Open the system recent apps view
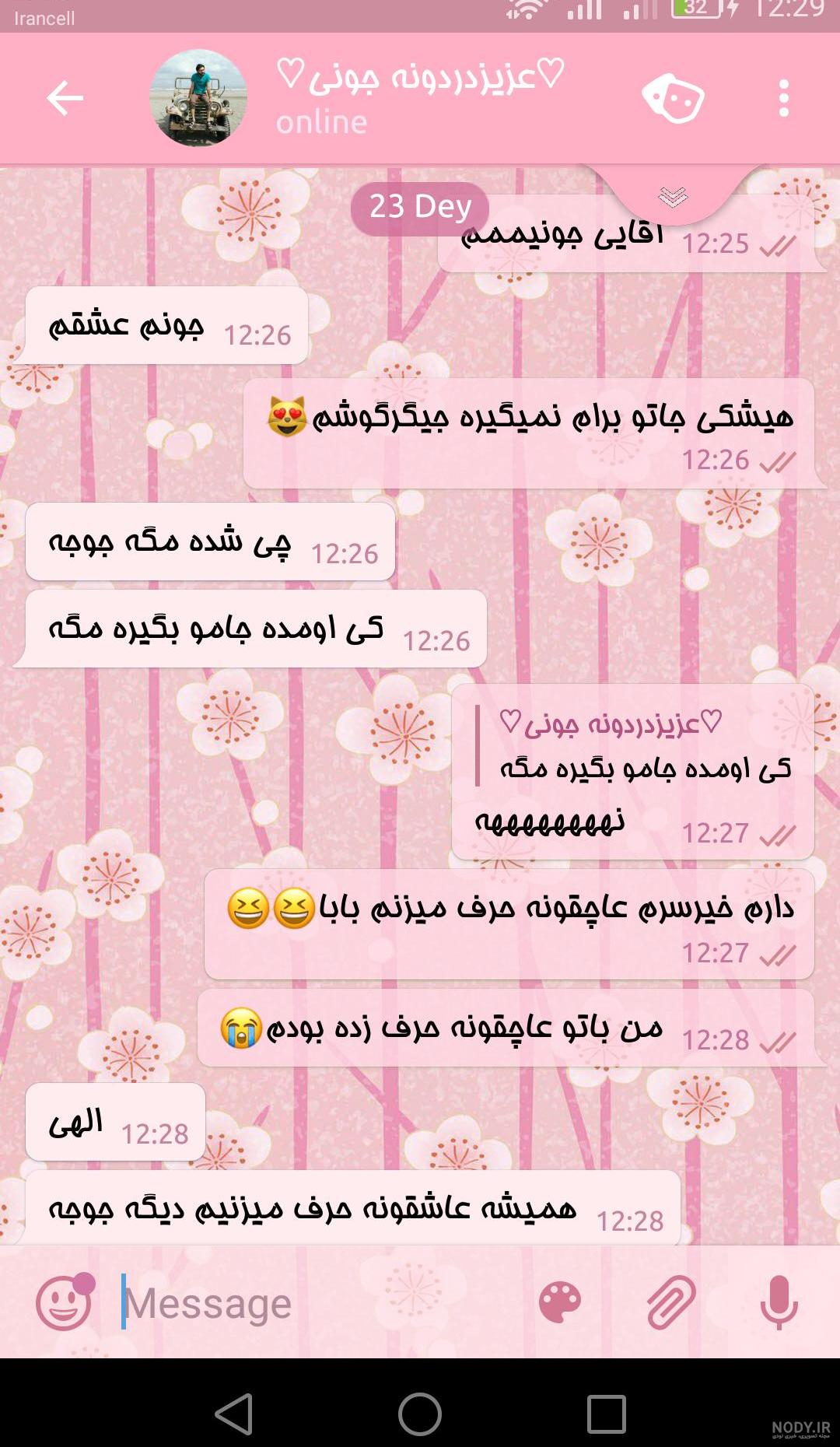Image resolution: width=840 pixels, height=1447 pixels. point(607,1414)
